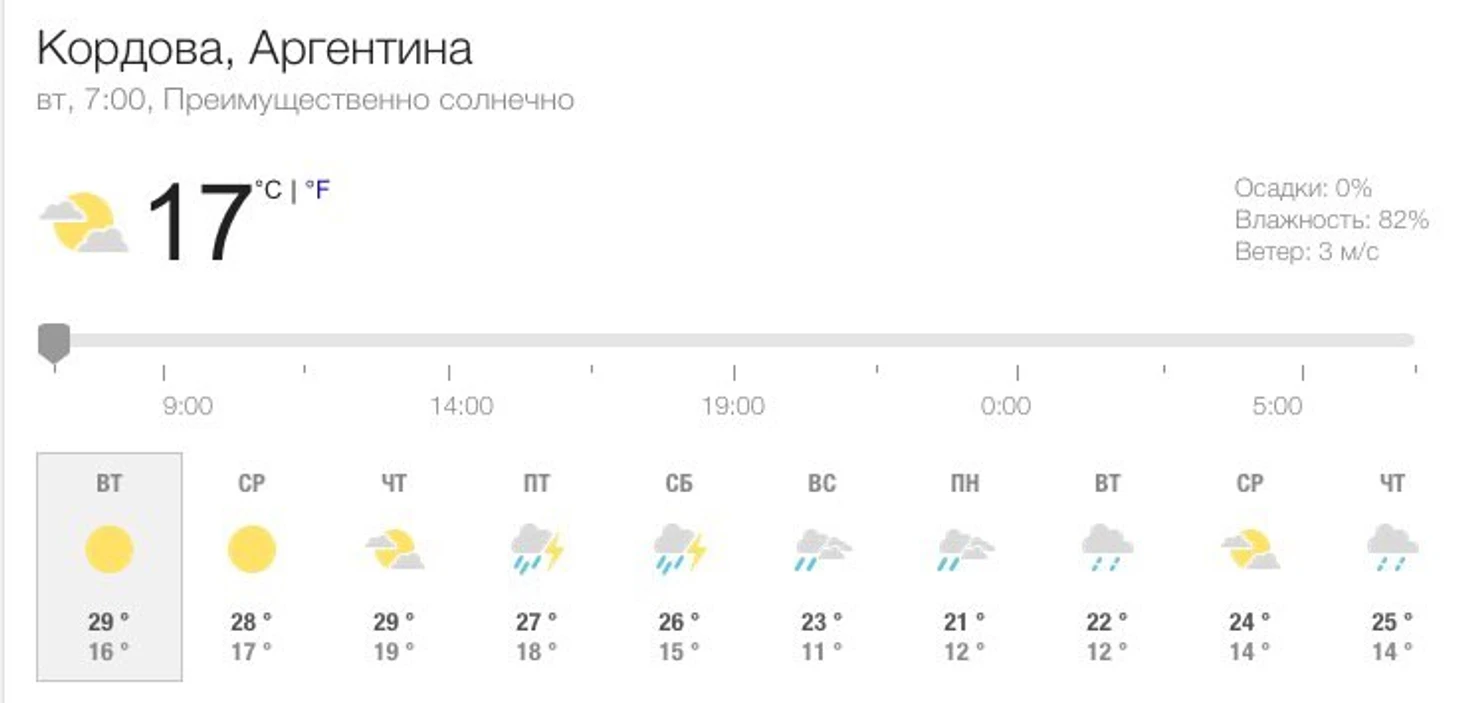Select ЧТ day with 25°/14°
The width and height of the screenshot is (1460, 703).
pyautogui.click(x=1392, y=566)
